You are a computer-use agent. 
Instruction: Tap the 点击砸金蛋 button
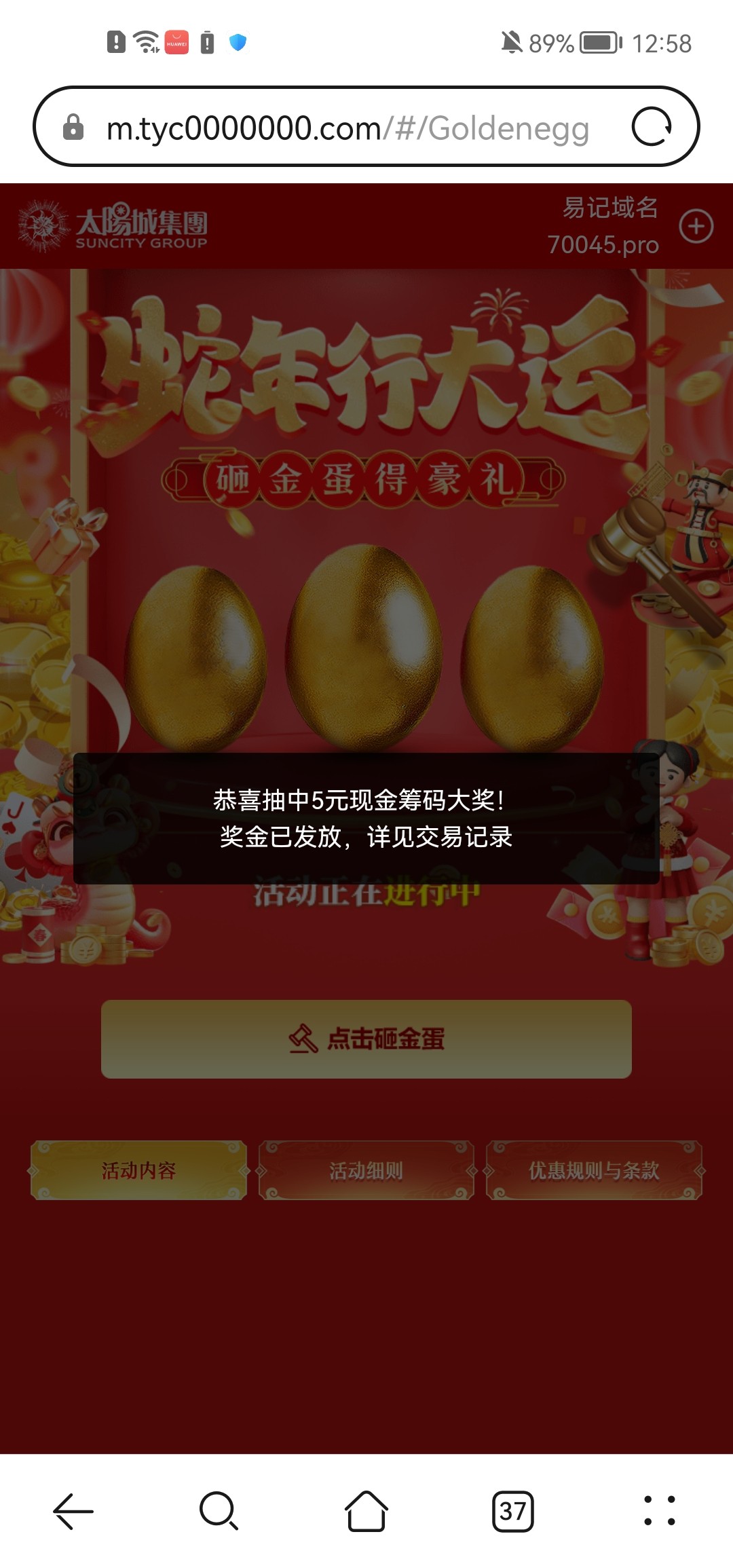tap(366, 1039)
